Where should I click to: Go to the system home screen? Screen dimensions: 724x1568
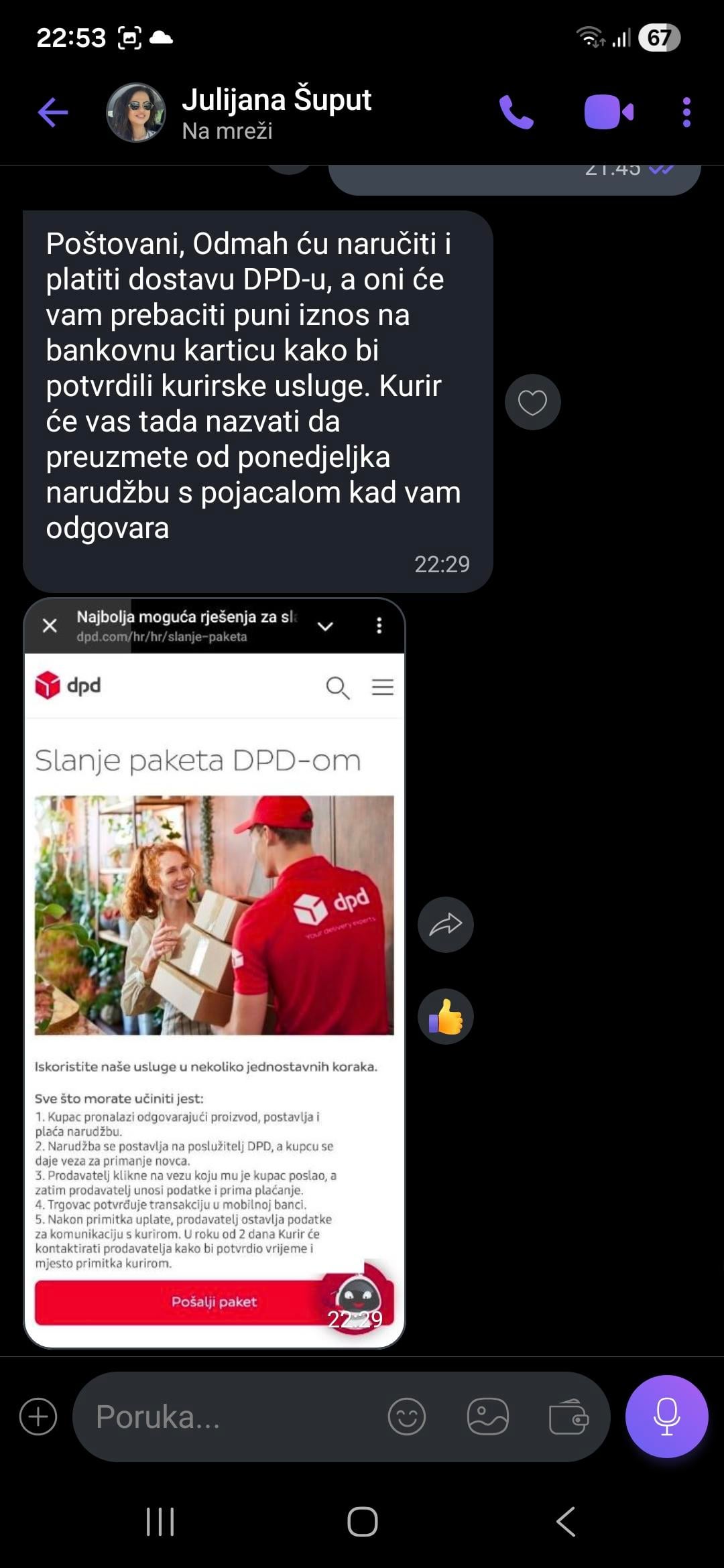(362, 1521)
